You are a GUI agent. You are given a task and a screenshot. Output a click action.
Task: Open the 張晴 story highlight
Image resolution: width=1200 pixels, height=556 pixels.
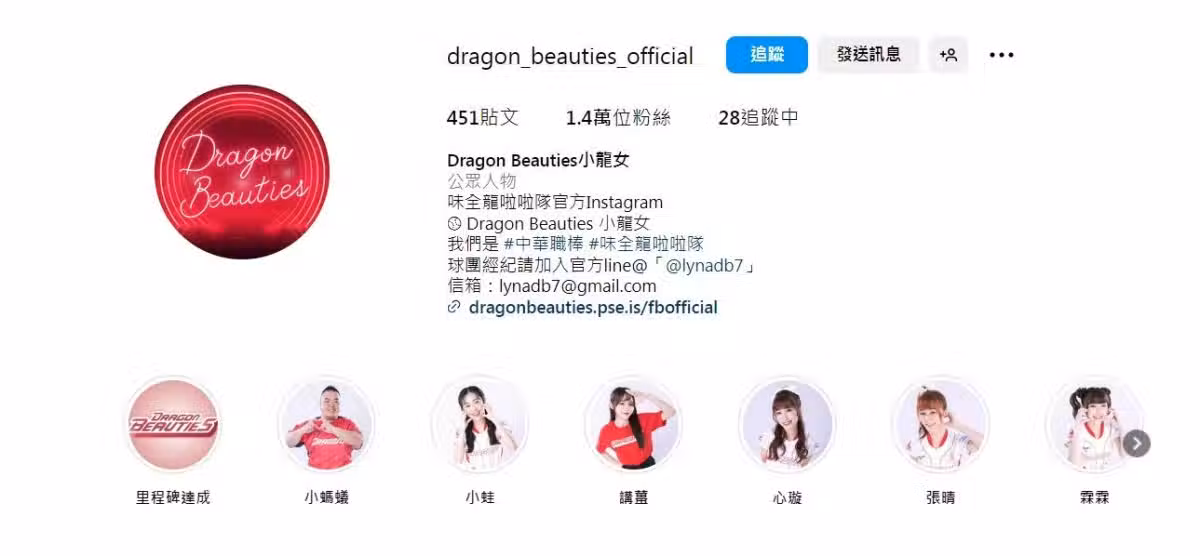[940, 425]
